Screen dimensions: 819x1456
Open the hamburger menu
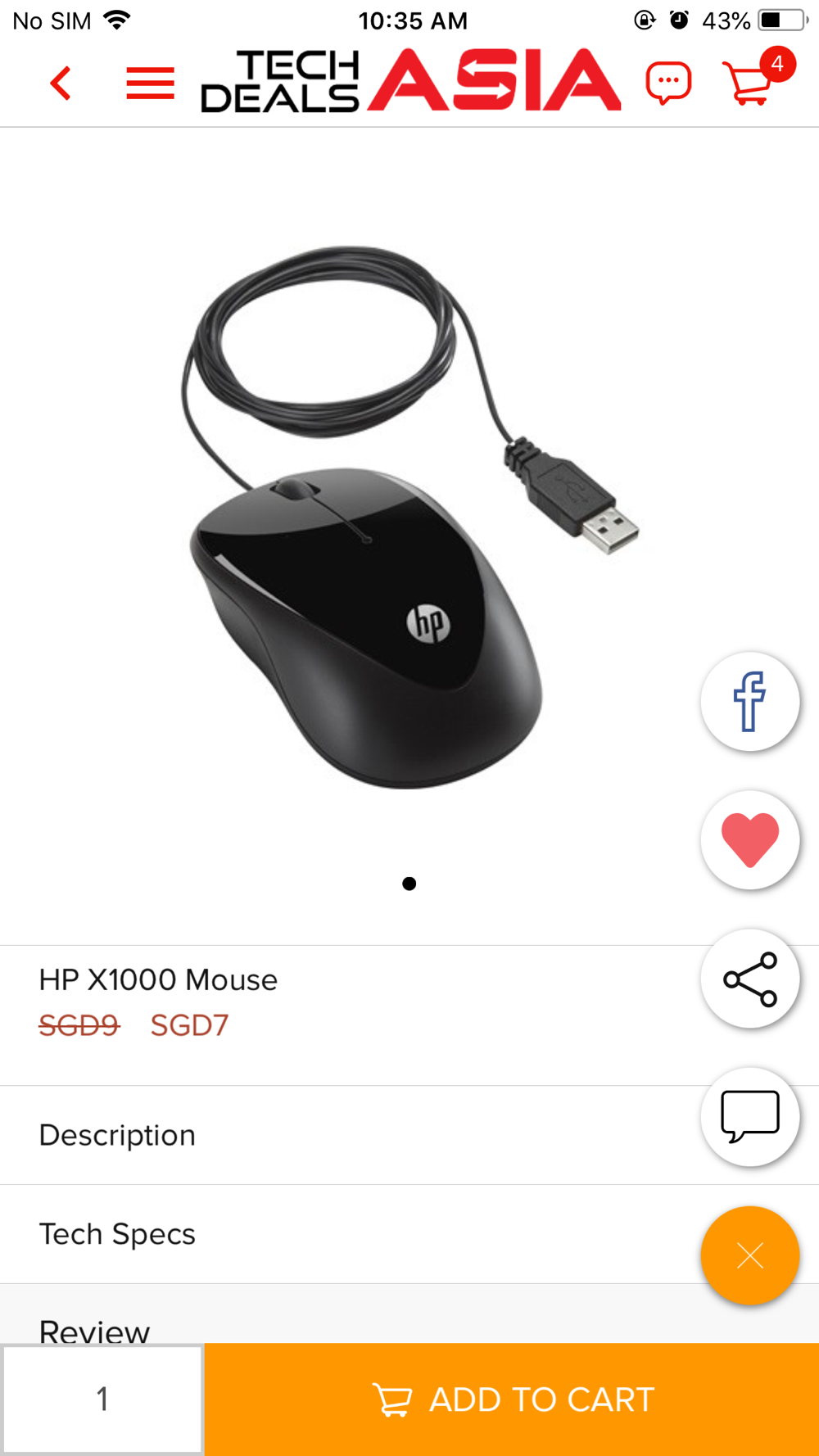point(150,83)
